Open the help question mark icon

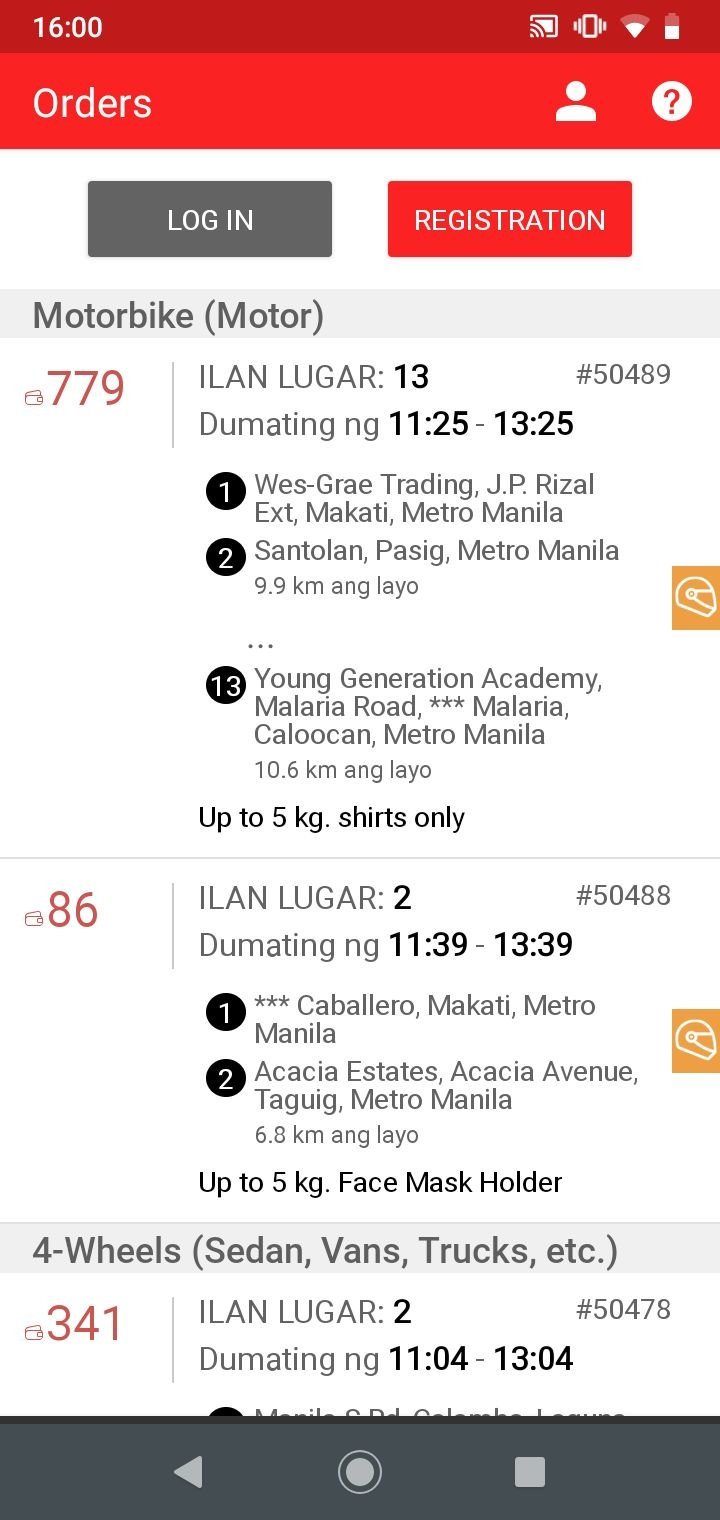point(671,102)
